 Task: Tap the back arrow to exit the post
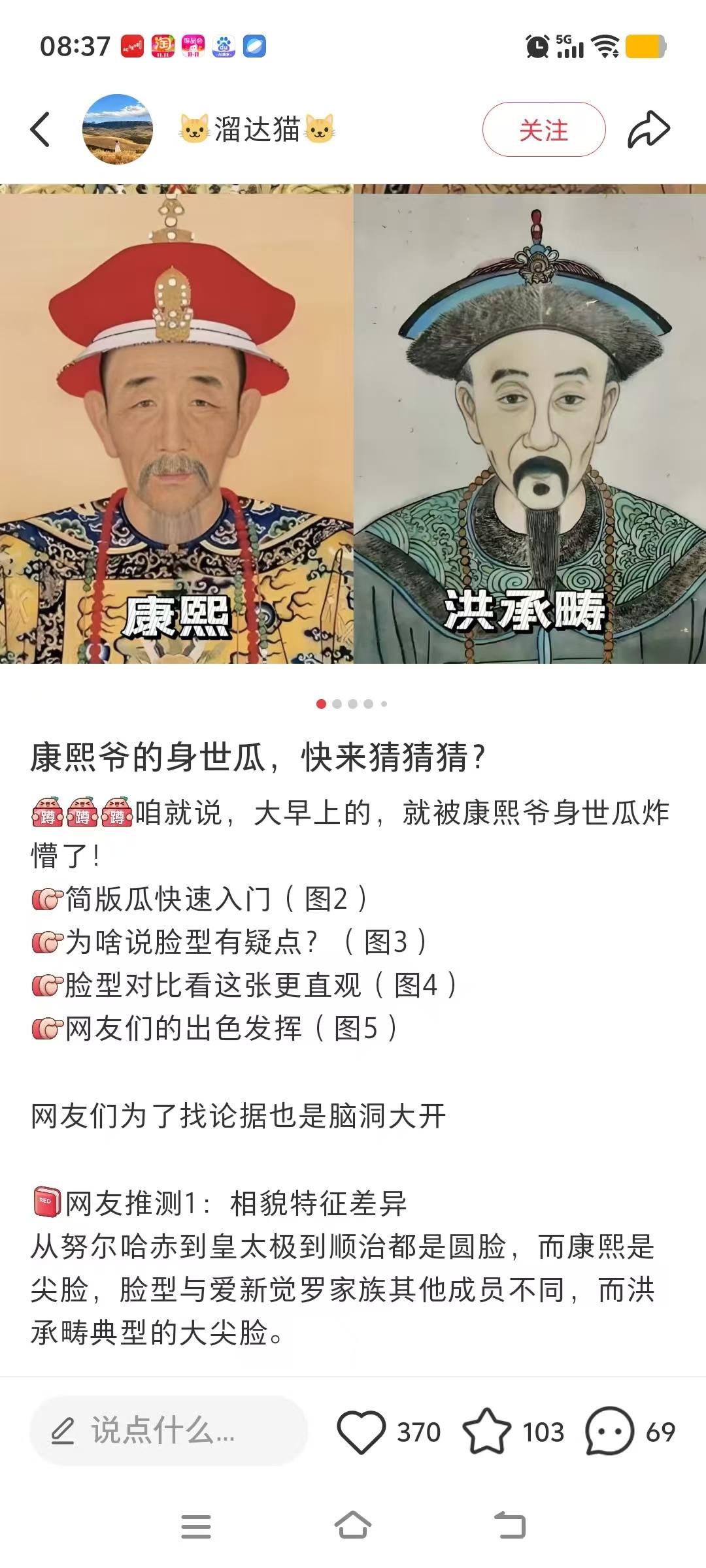point(39,128)
